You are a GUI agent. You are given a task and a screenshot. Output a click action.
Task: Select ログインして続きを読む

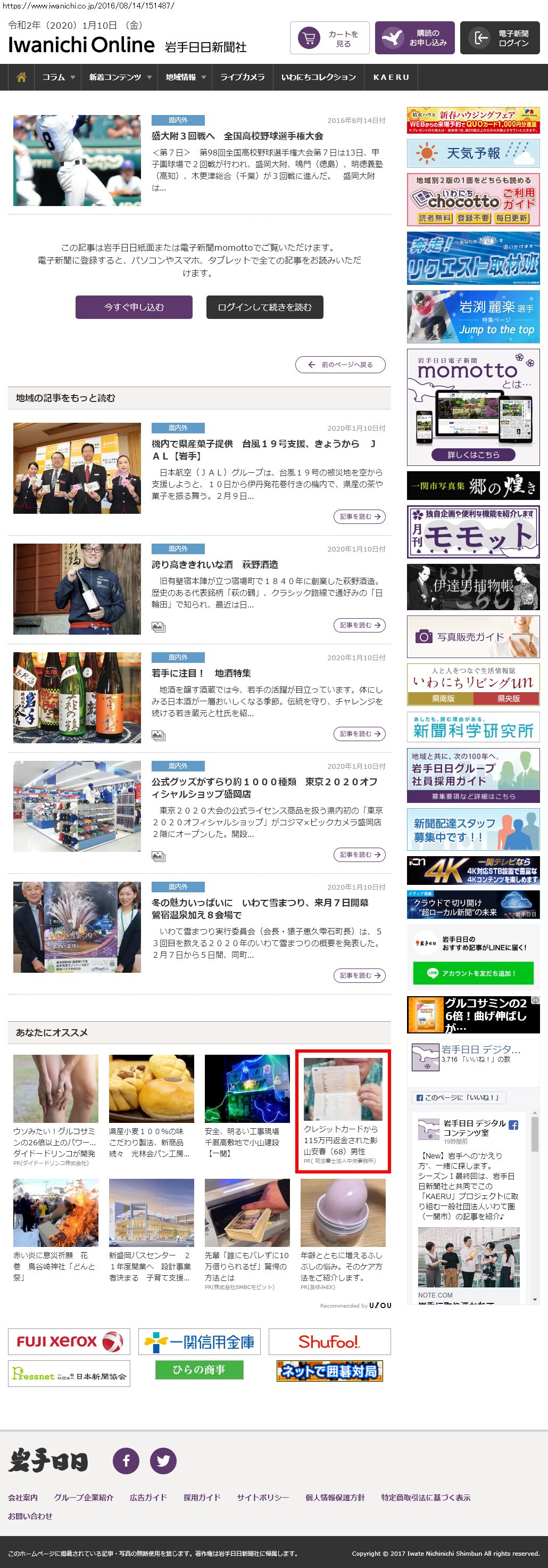[x=264, y=307]
